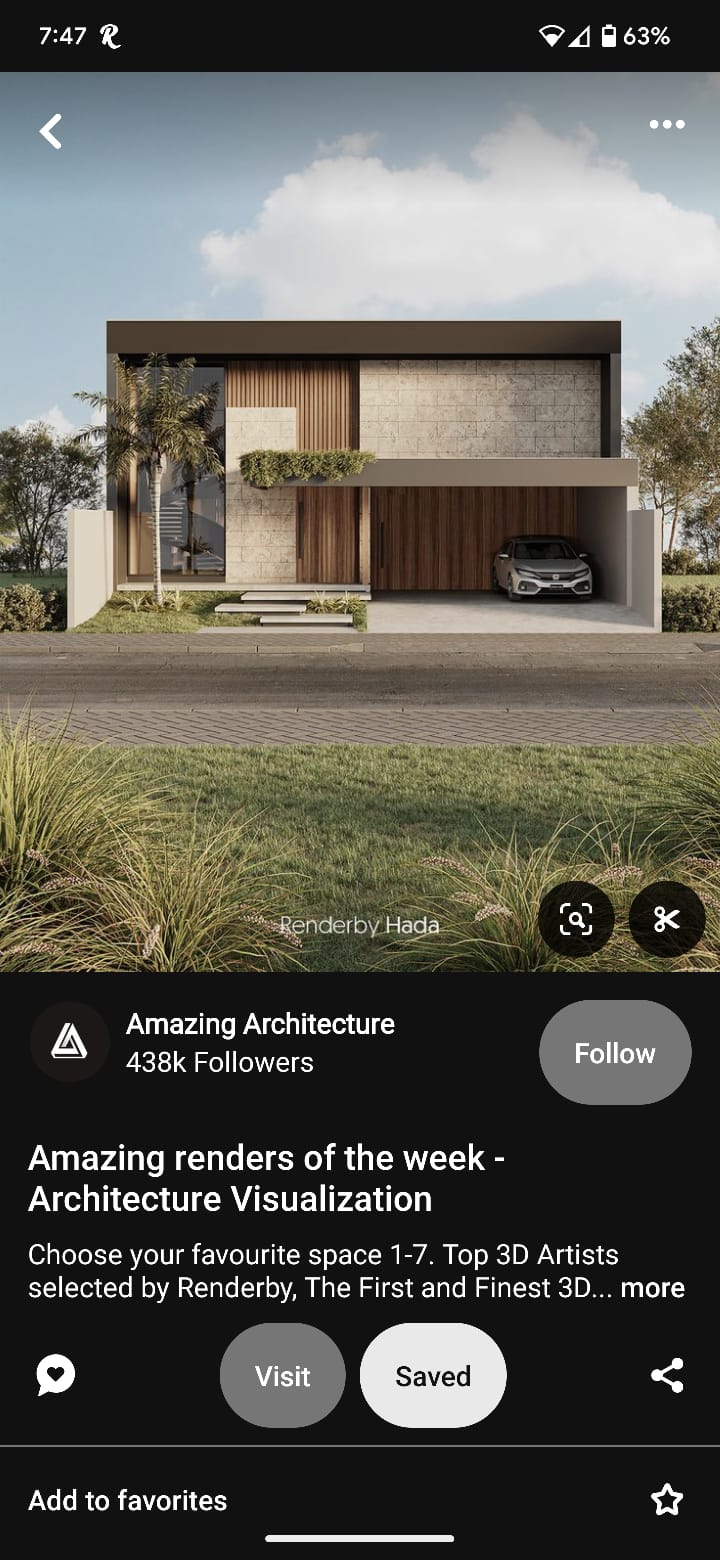Visit the pin's source website
The image size is (720, 1560).
282,1376
